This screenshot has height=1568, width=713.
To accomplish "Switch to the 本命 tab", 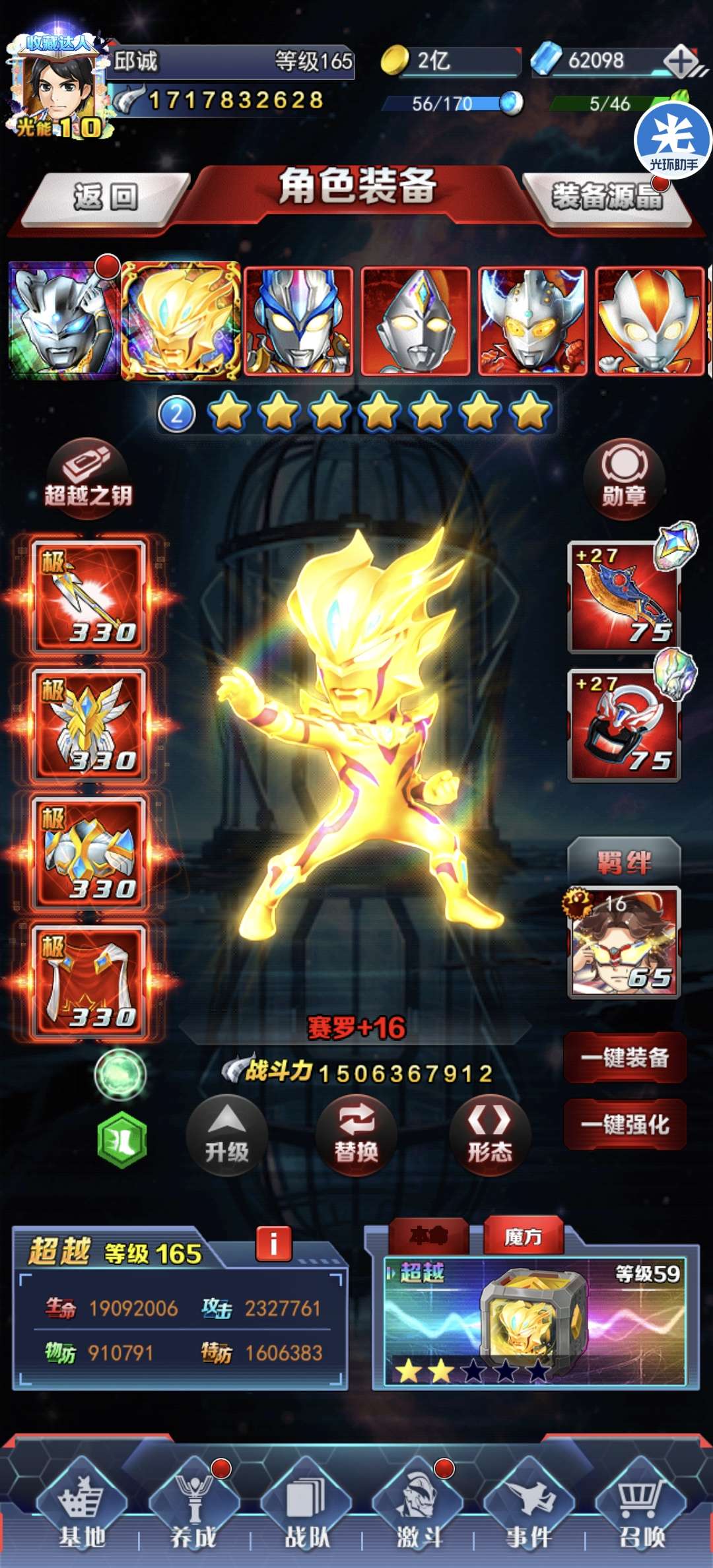I will click(429, 1236).
